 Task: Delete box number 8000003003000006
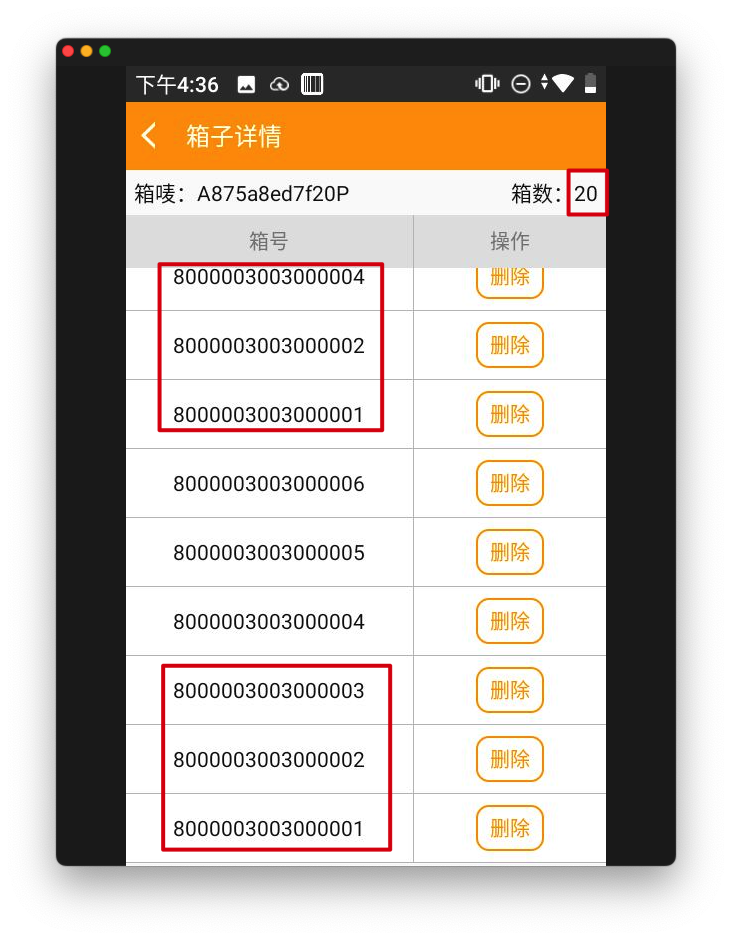click(x=509, y=483)
